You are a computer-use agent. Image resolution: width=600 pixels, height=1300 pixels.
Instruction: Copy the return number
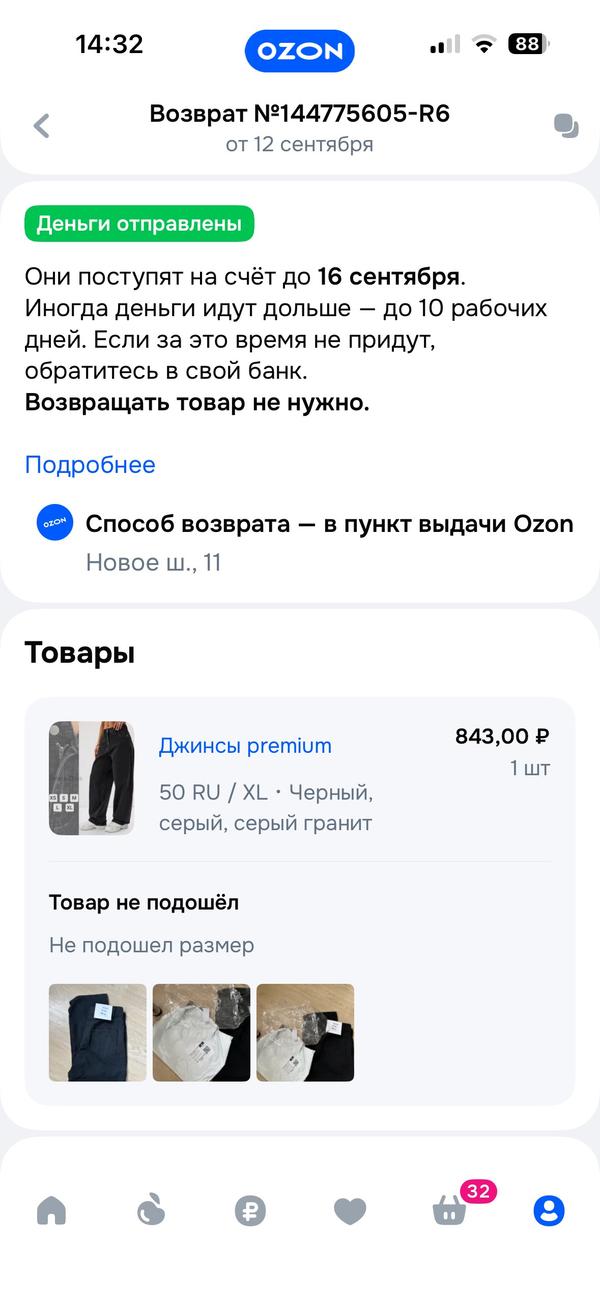(x=566, y=126)
